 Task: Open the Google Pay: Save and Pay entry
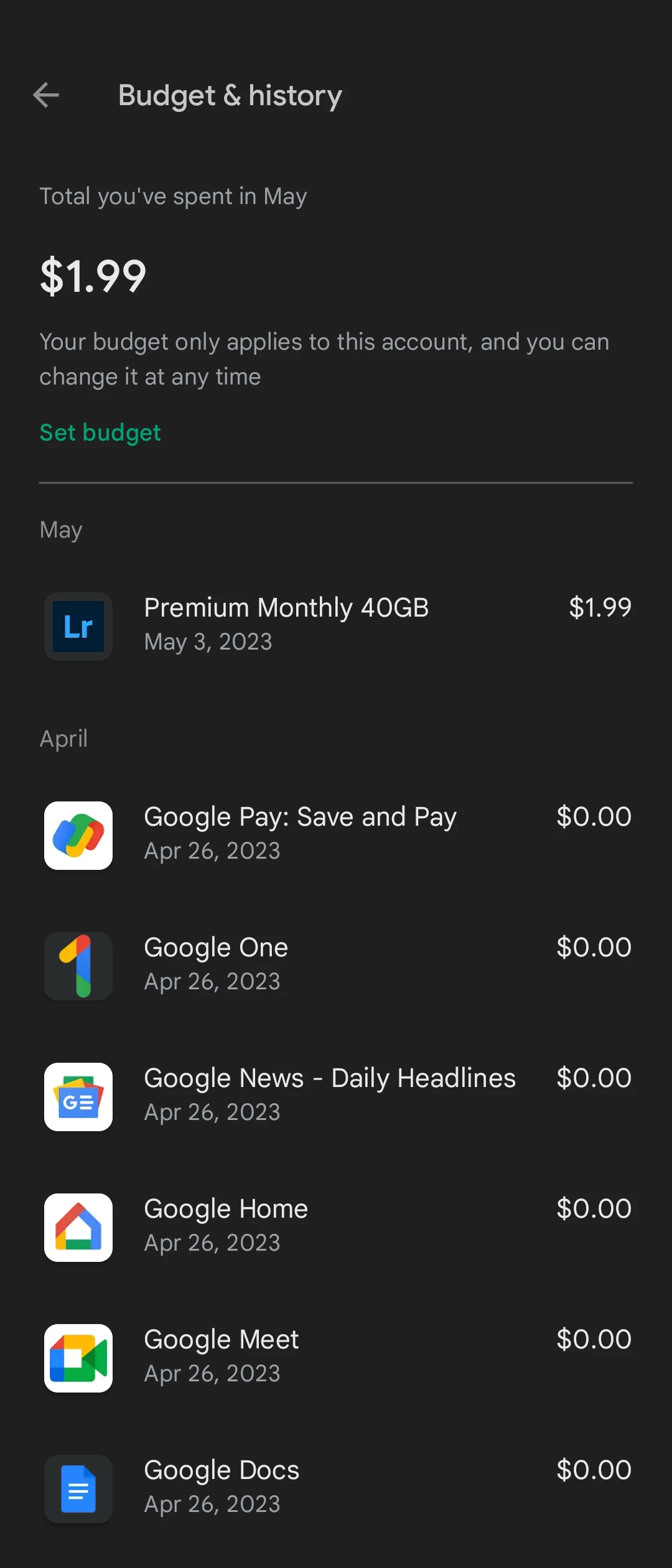coord(336,834)
